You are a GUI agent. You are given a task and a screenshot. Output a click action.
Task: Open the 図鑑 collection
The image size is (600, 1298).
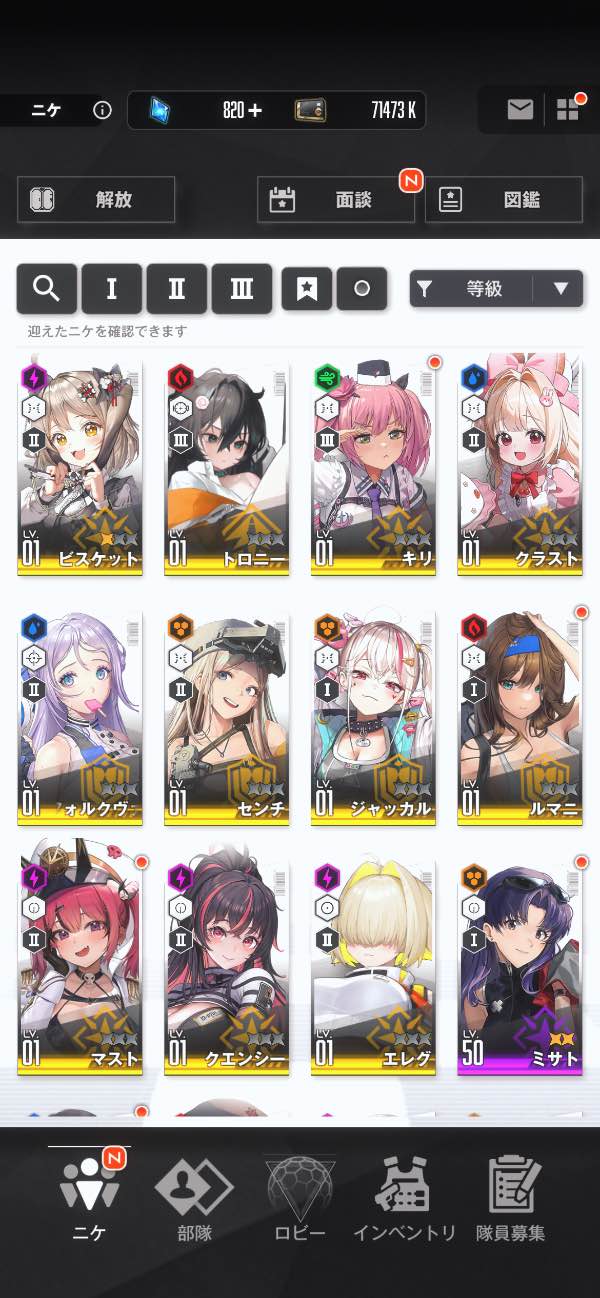pos(504,199)
